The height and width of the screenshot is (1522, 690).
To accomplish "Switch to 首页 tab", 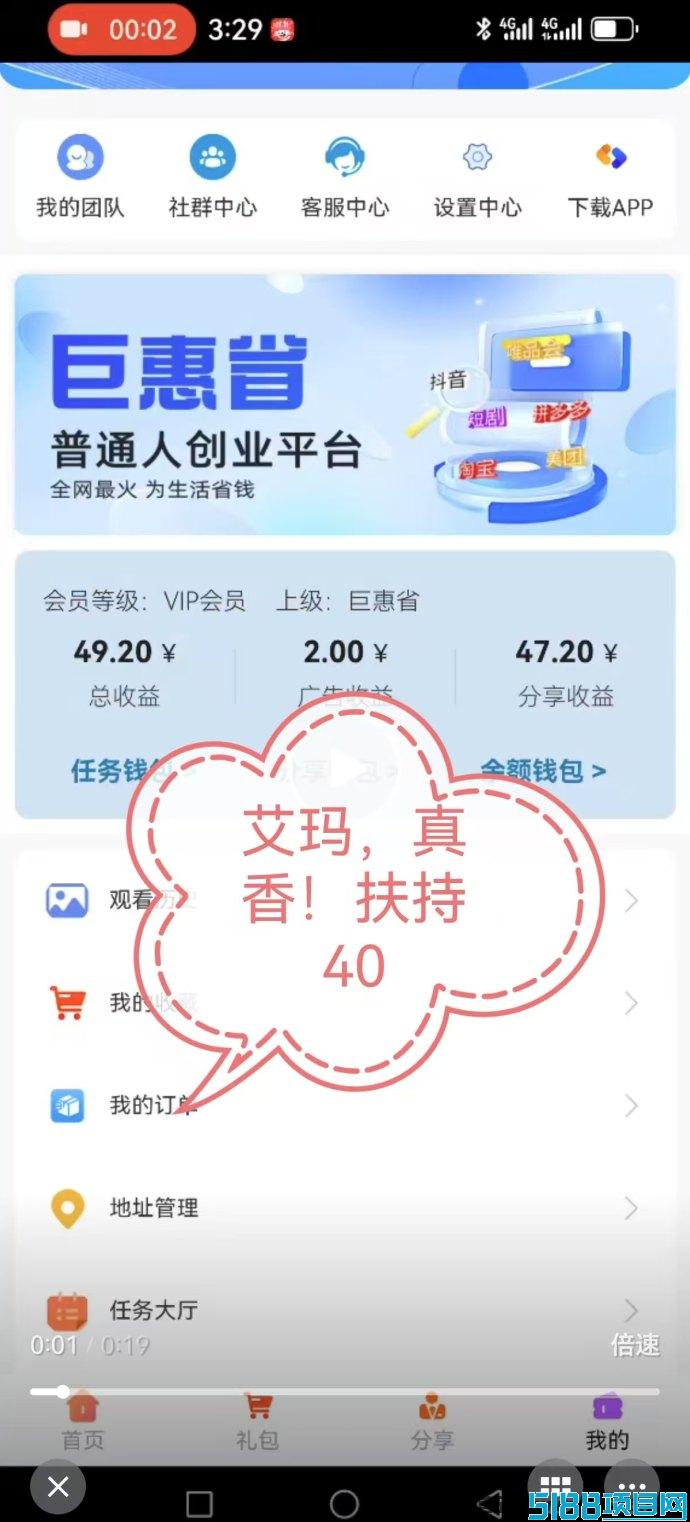I will click(x=83, y=1422).
